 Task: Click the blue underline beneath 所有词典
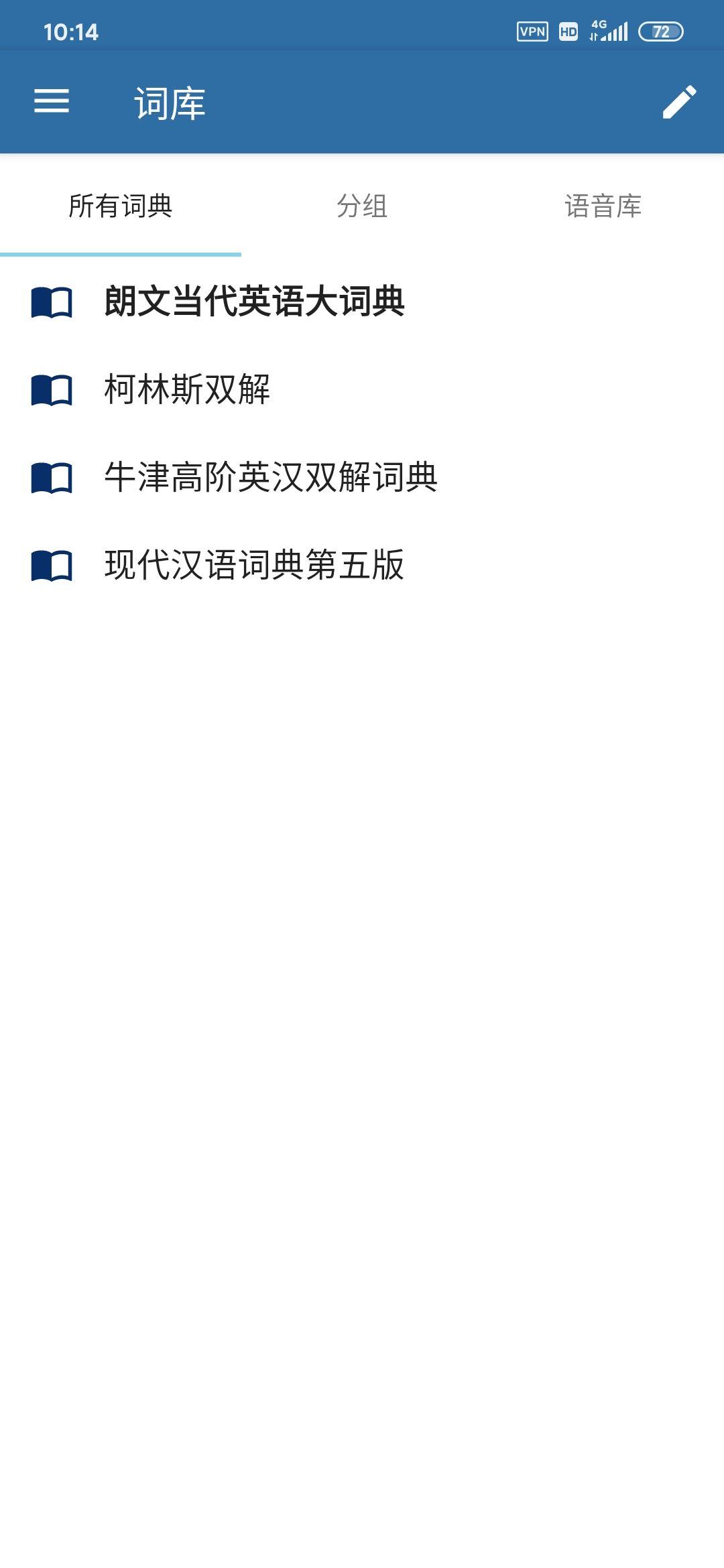tap(121, 255)
